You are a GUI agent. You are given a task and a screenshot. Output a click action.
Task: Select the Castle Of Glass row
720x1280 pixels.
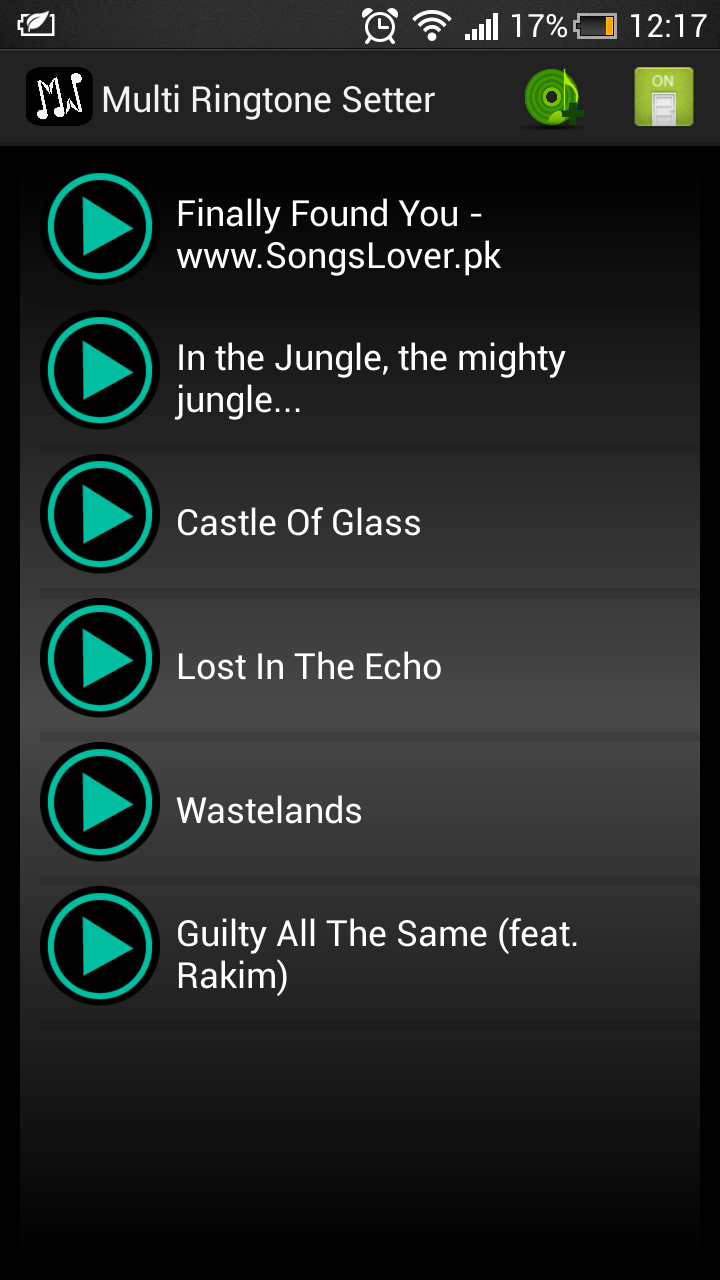(420, 522)
